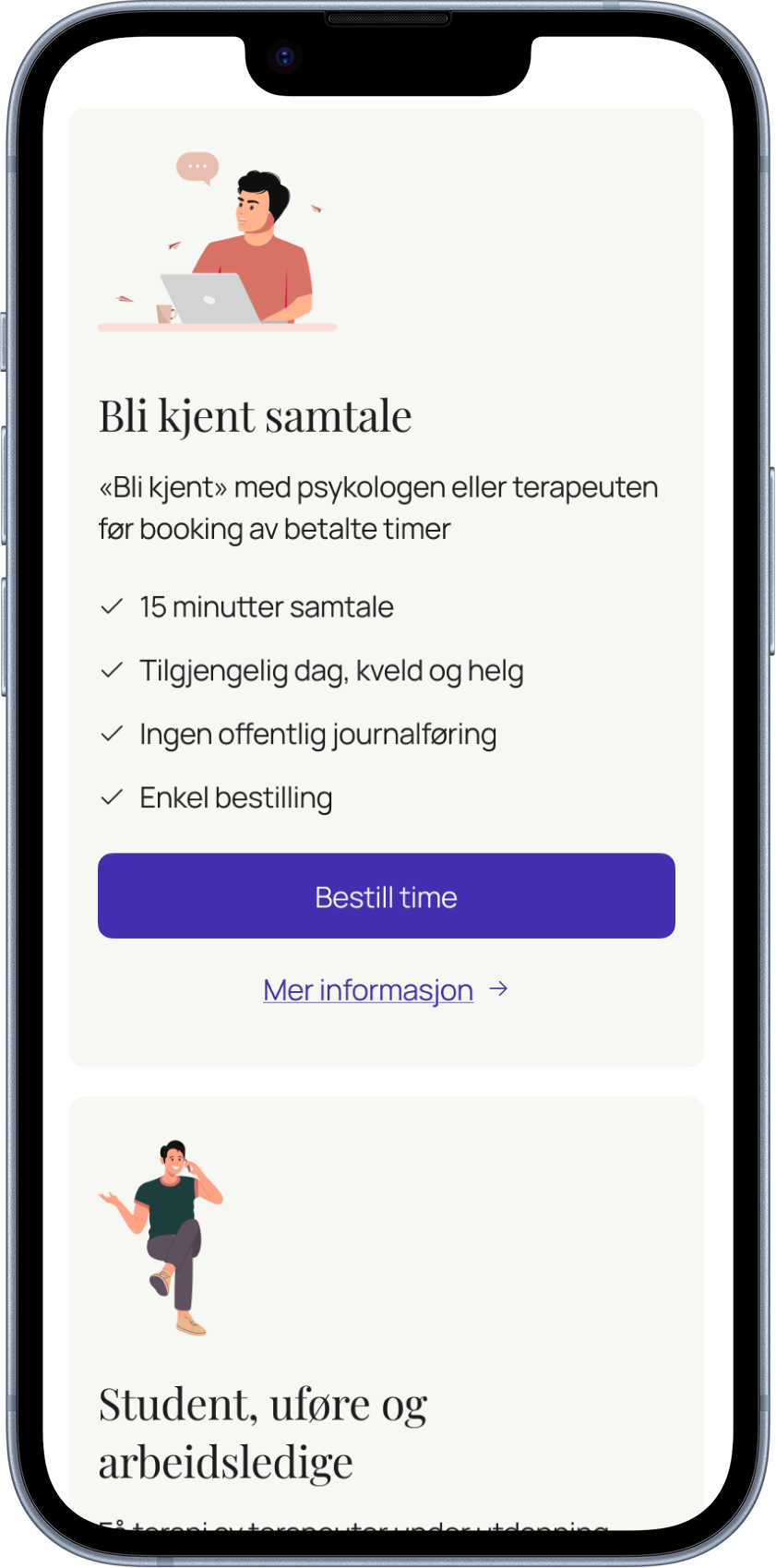This screenshot has width=776, height=1568.
Task: Tap the Bestill time button
Action: (x=386, y=896)
